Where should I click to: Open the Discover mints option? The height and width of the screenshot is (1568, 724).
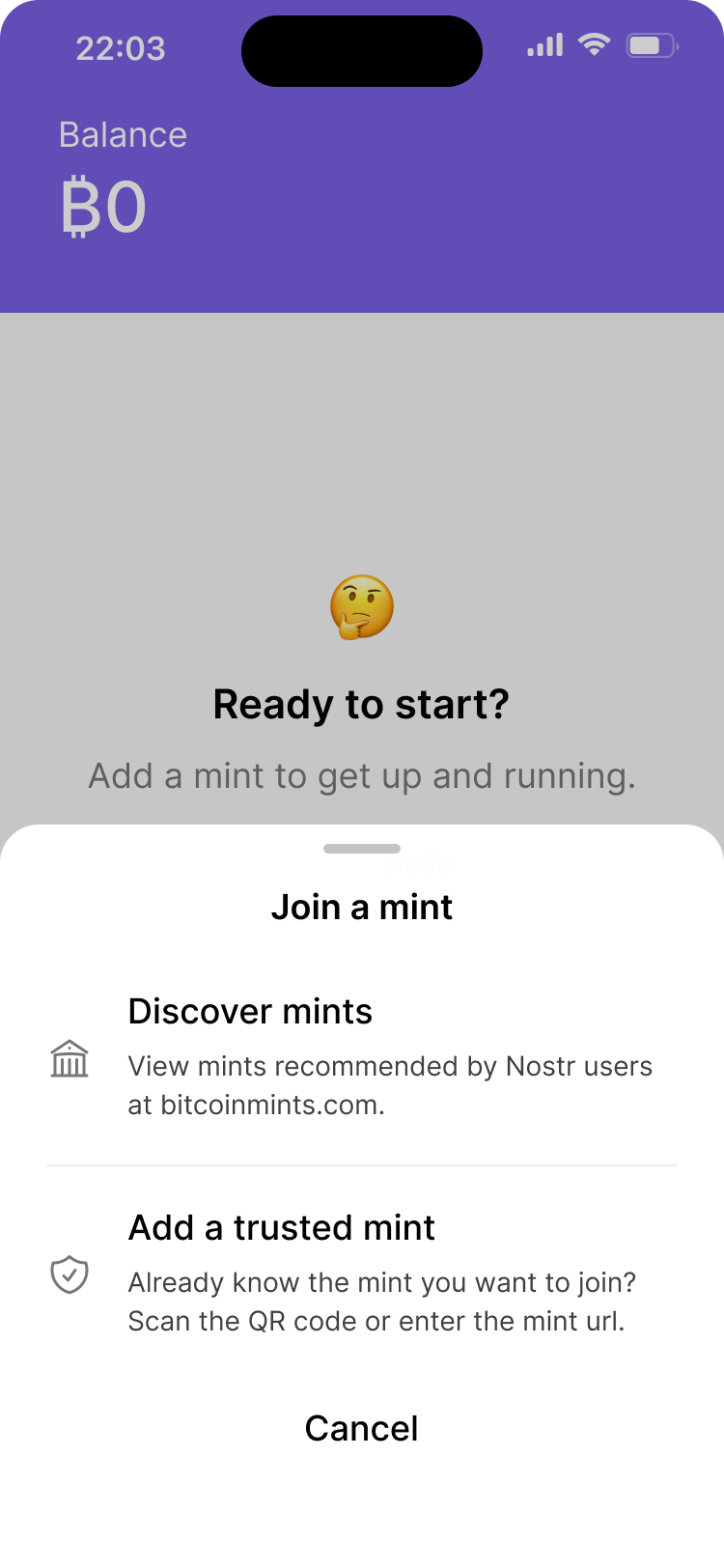coord(362,1057)
